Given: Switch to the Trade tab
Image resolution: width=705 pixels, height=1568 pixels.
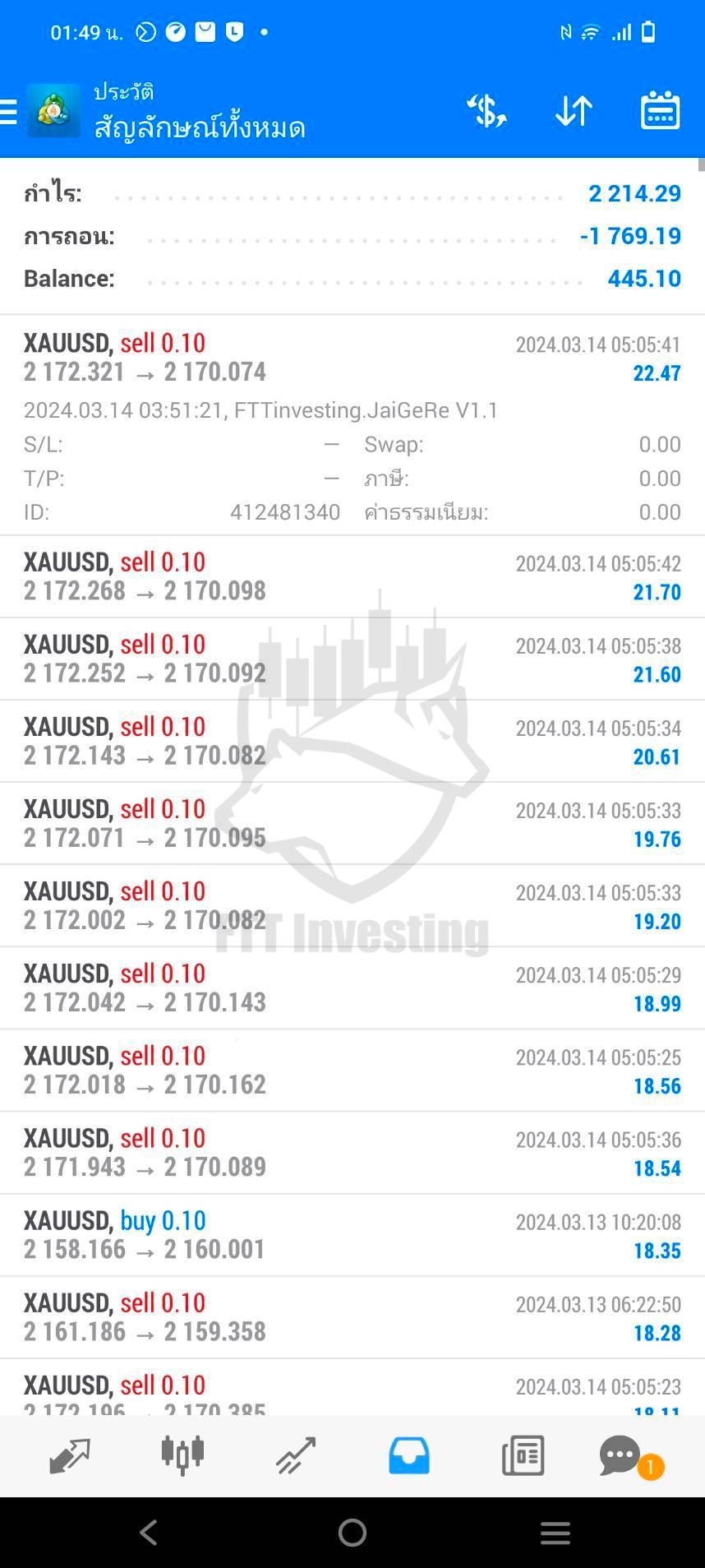Looking at the screenshot, I should (x=296, y=1455).
